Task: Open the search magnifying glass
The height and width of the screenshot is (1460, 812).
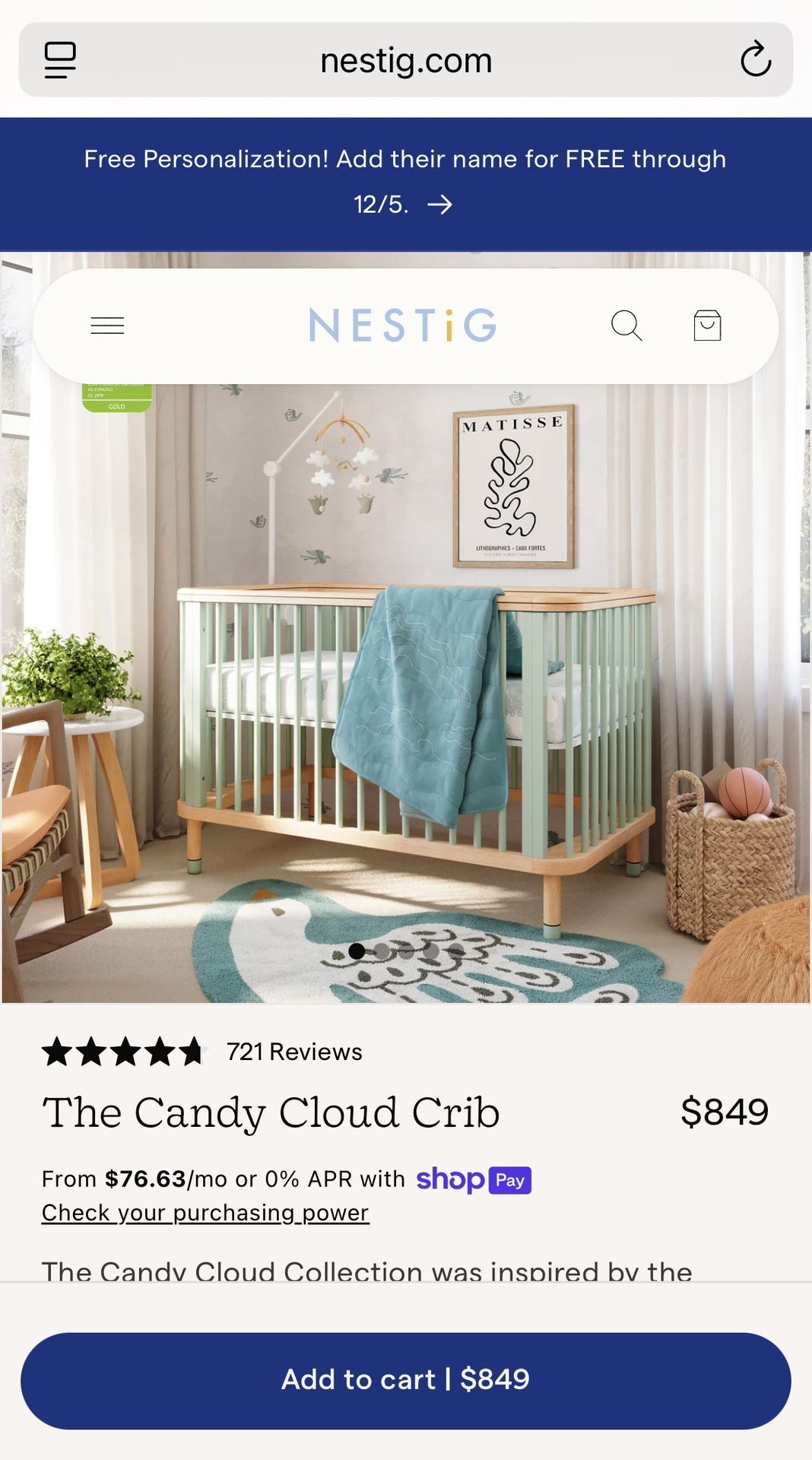Action: pos(626,325)
